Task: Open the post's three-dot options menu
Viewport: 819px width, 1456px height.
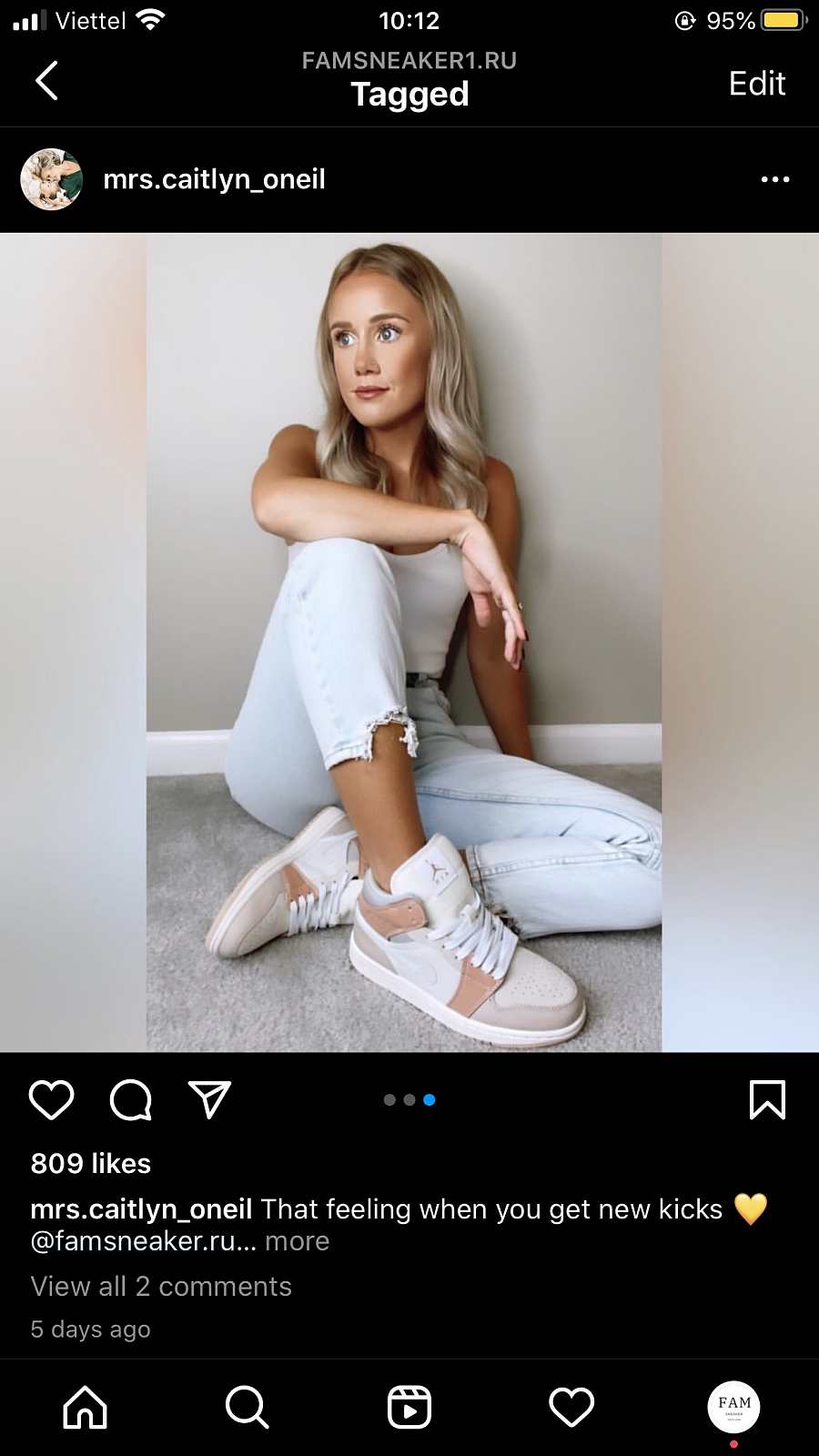Action: click(775, 179)
